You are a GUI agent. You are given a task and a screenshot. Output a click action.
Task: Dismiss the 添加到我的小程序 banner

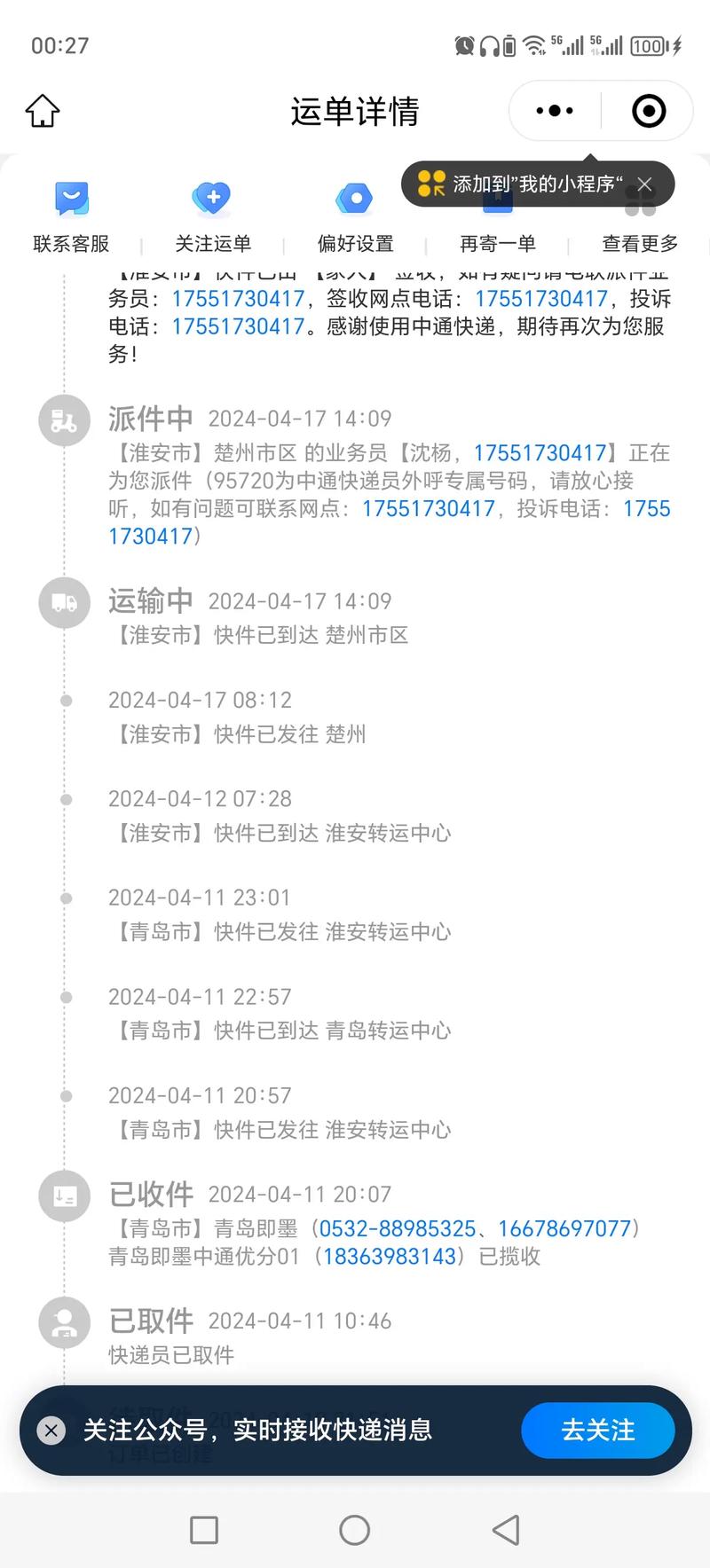pos(645,184)
